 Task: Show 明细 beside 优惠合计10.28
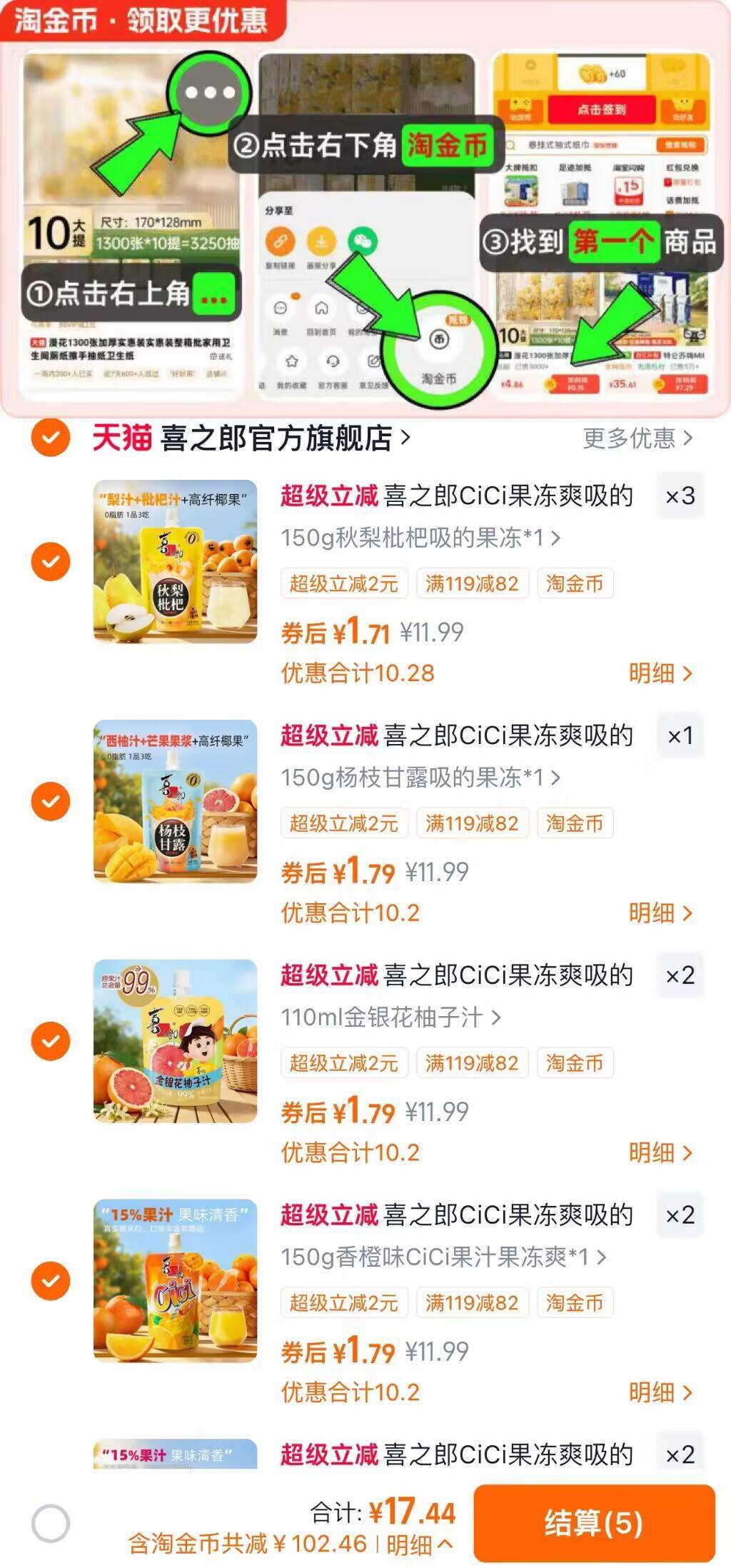(660, 673)
